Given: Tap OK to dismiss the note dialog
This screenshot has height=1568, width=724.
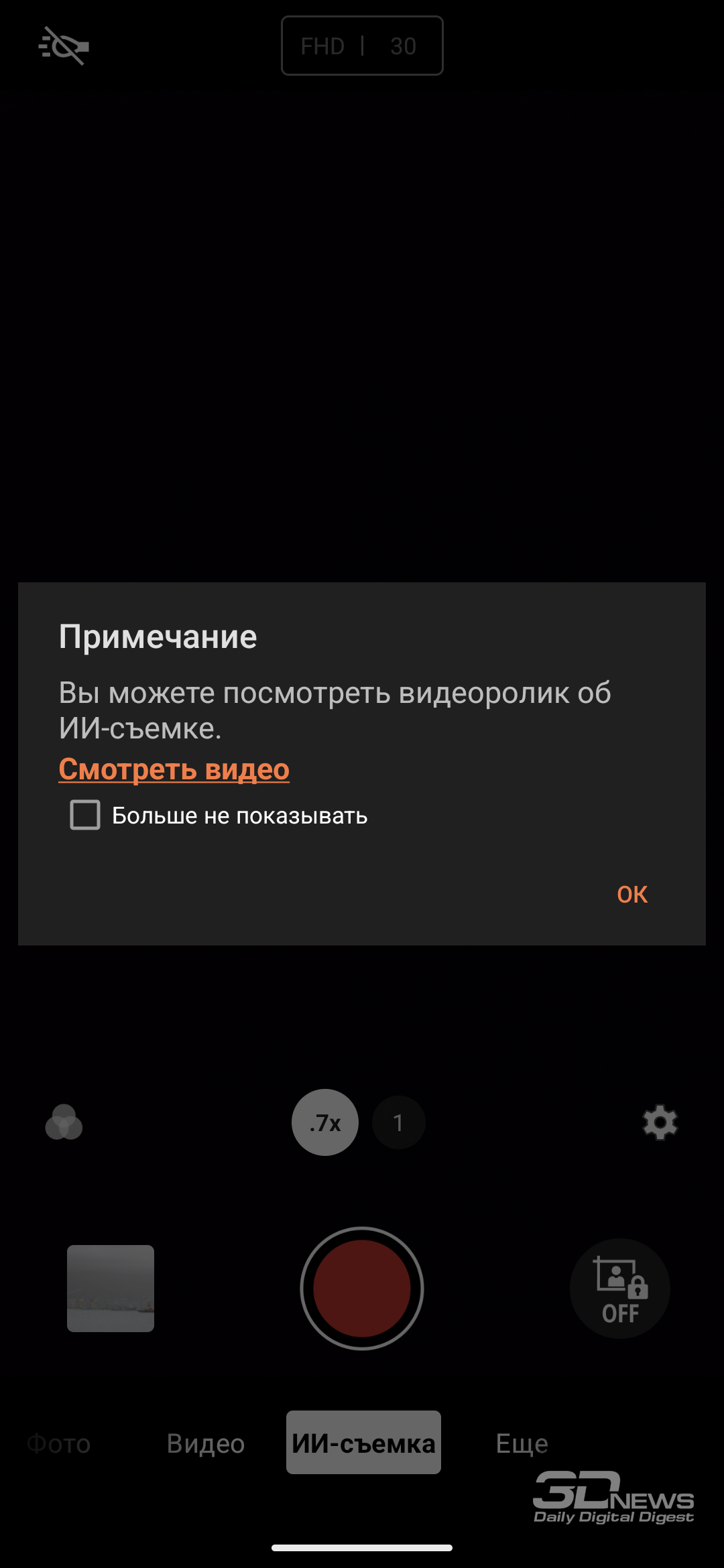Looking at the screenshot, I should pyautogui.click(x=631, y=895).
